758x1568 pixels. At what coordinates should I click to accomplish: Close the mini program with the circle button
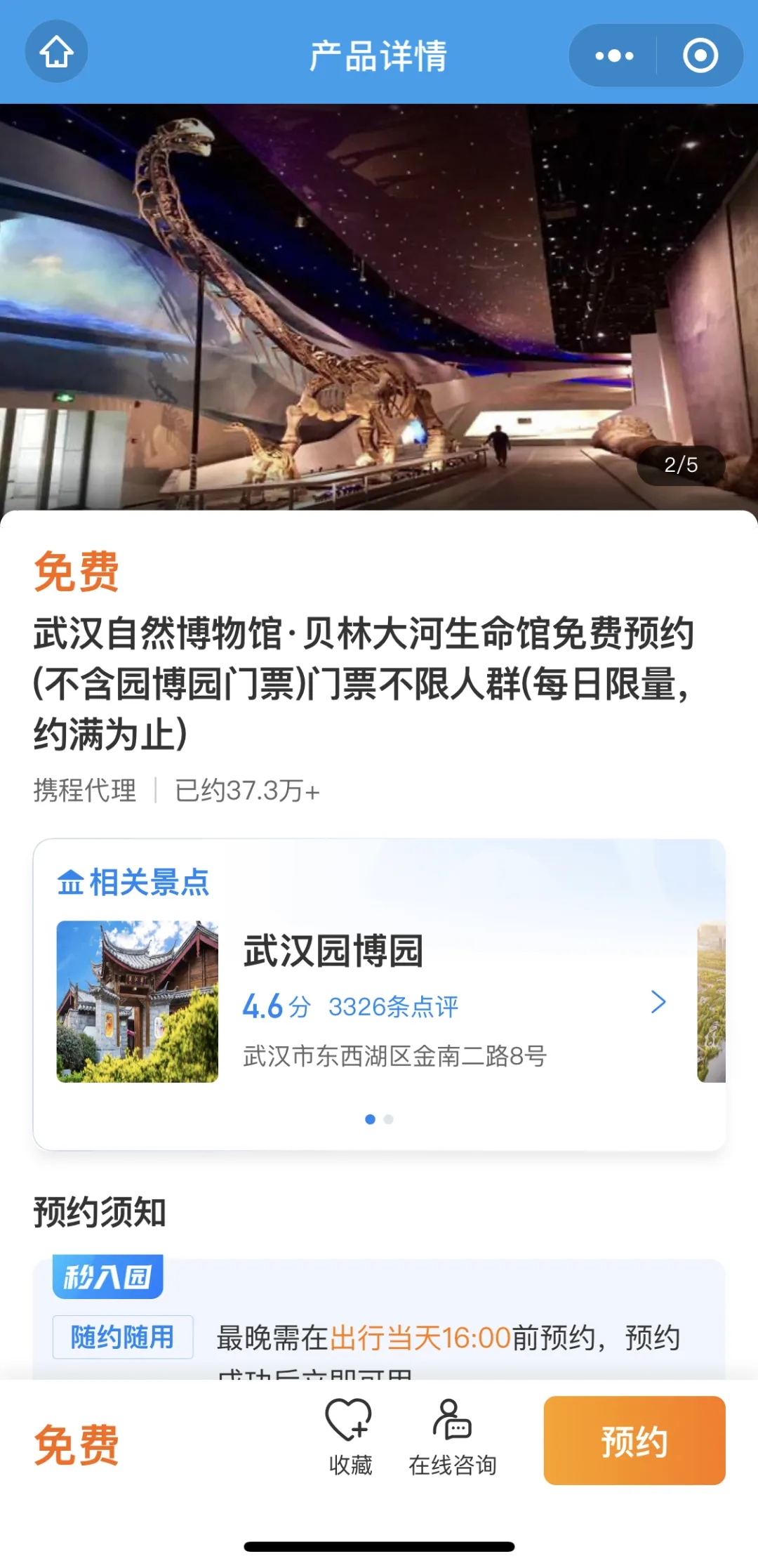click(x=700, y=55)
